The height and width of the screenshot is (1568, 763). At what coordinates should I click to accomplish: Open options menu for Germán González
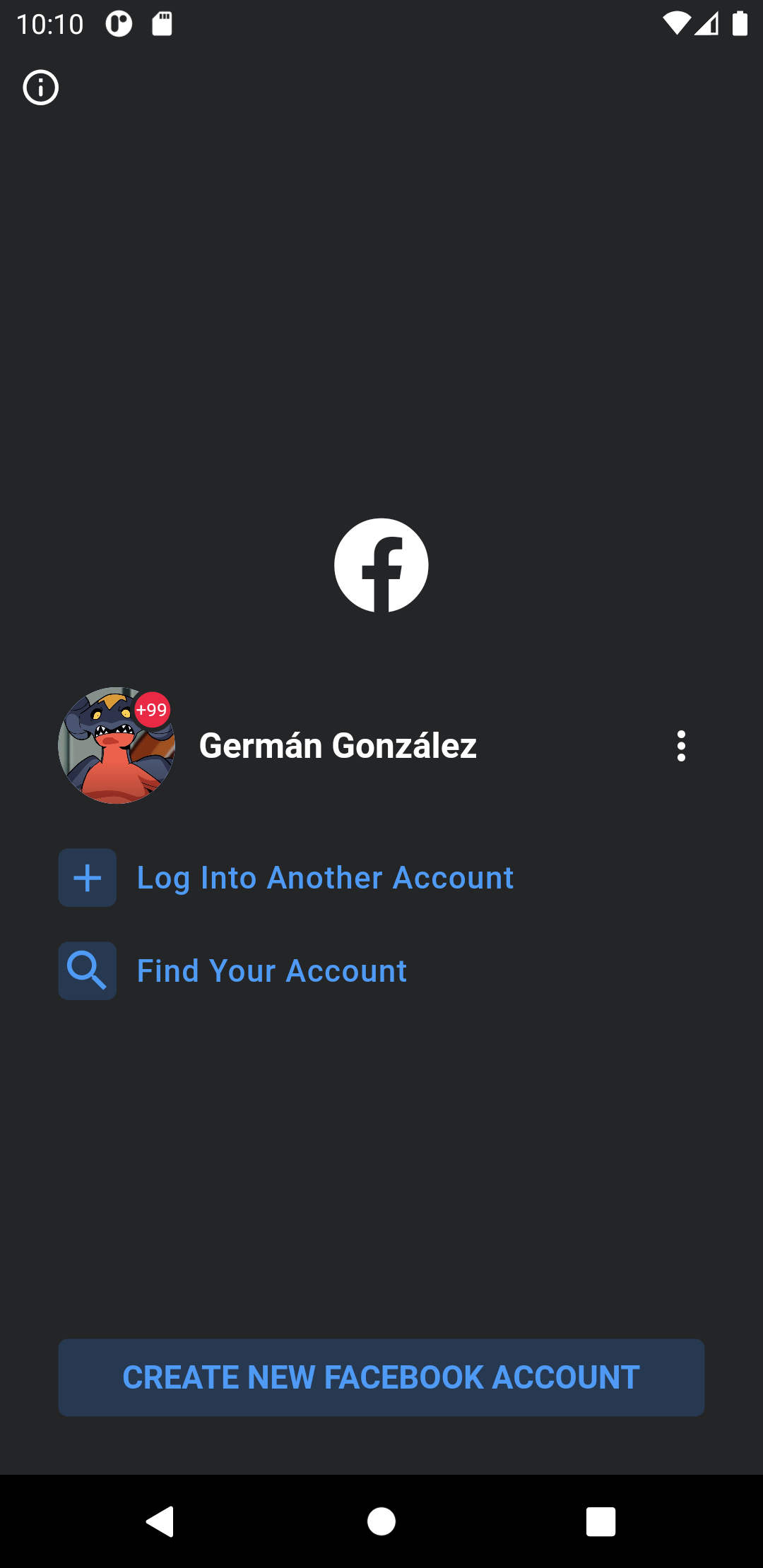point(681,746)
